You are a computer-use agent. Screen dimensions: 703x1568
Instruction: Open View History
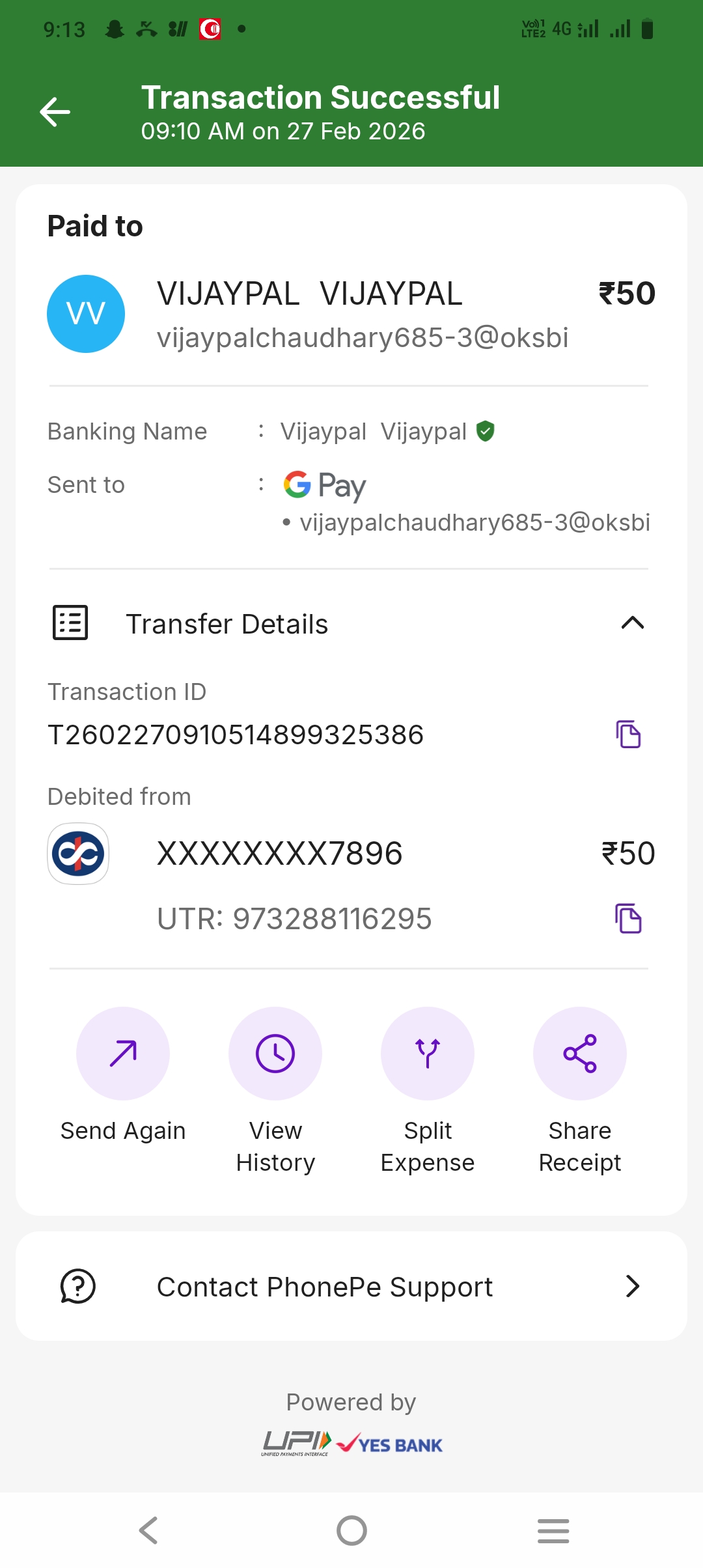[x=275, y=1054]
